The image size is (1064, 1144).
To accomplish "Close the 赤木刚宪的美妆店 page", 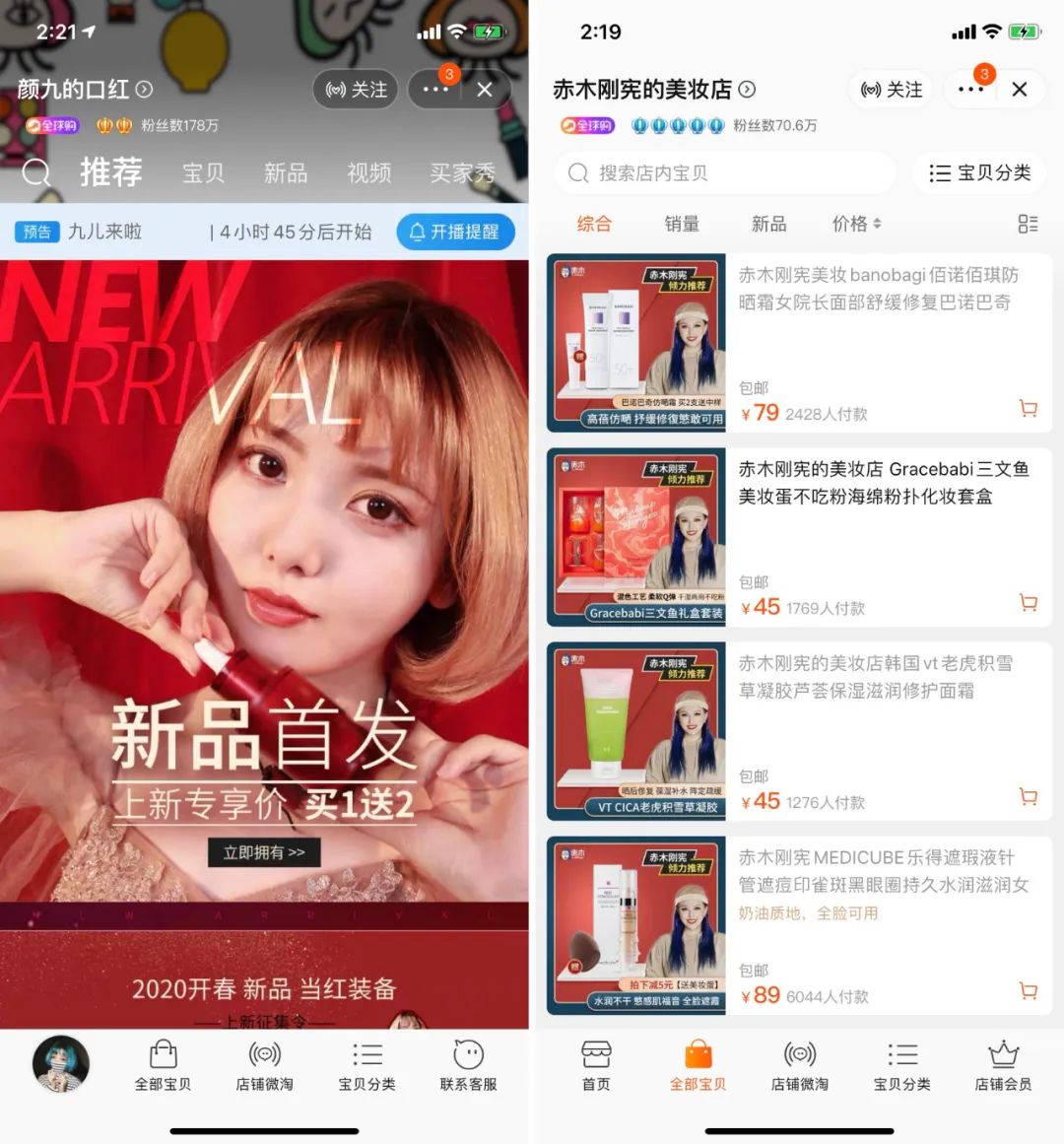I will [x=1020, y=90].
